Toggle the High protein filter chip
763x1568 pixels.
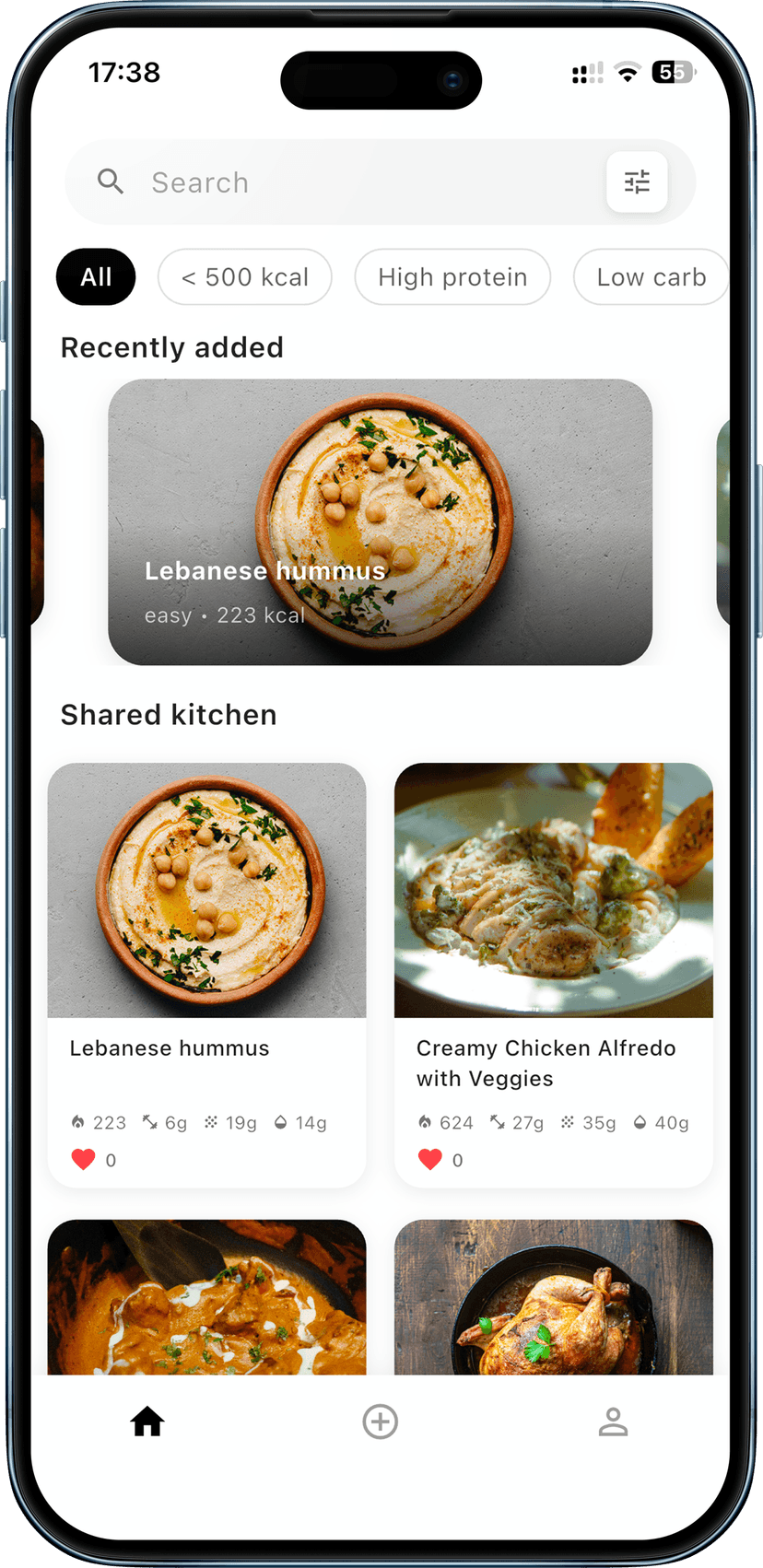click(x=452, y=276)
